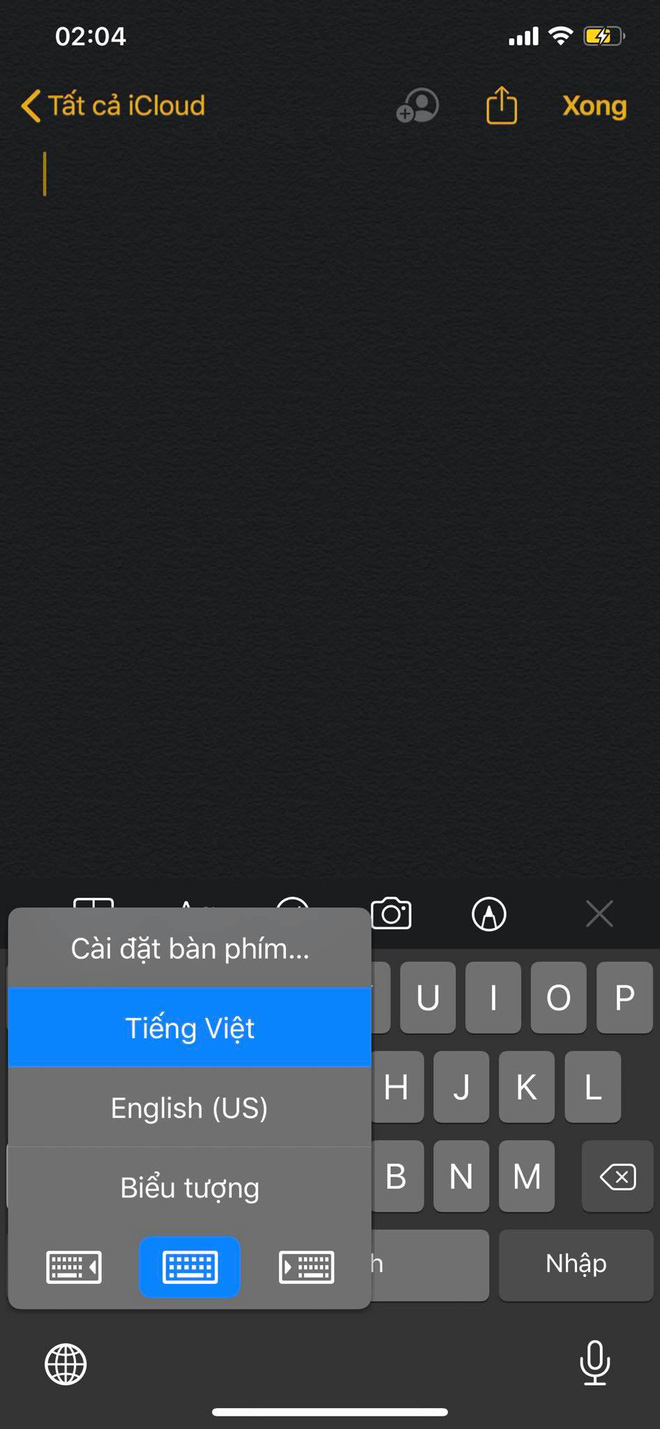Go back to Tất cả iCloud
The width and height of the screenshot is (660, 1429).
point(113,105)
